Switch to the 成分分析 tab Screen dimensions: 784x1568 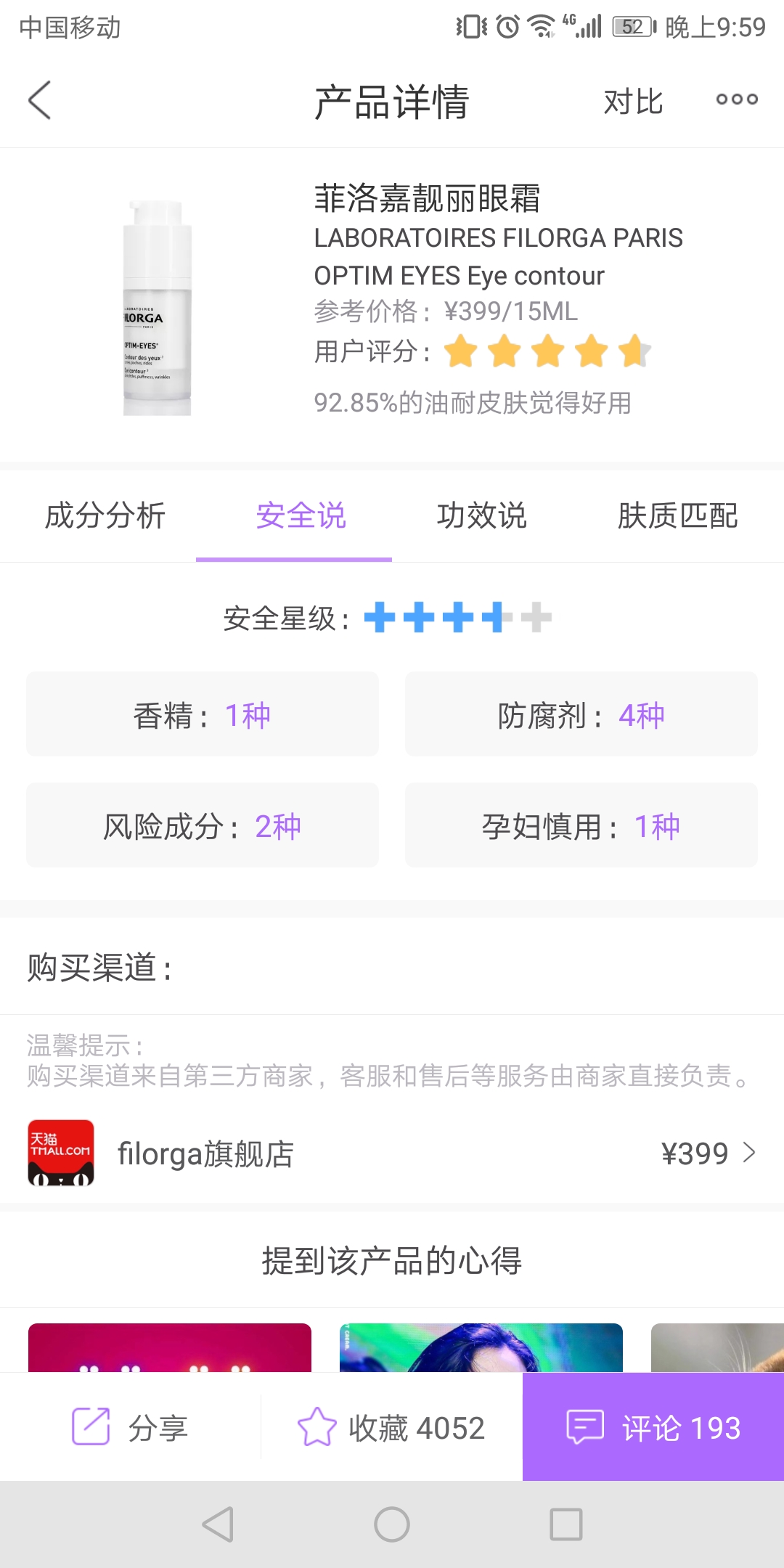(105, 516)
